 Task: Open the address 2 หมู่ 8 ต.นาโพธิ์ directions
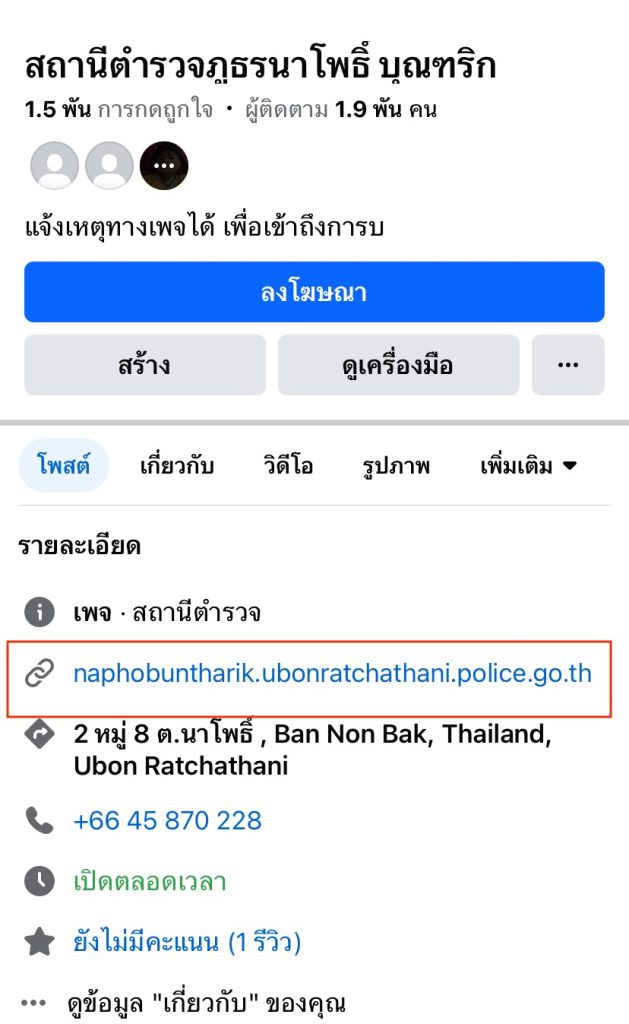point(312,750)
